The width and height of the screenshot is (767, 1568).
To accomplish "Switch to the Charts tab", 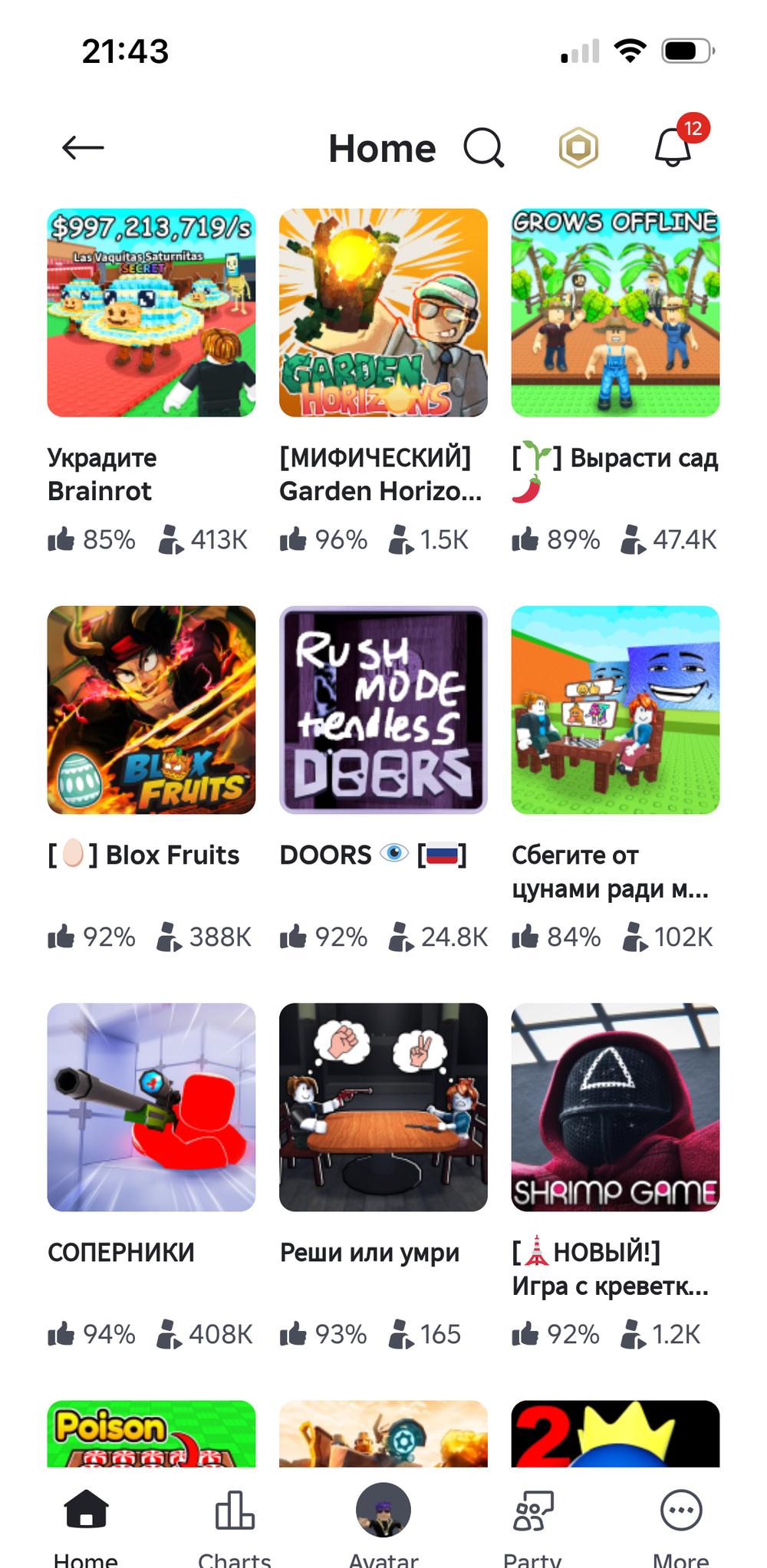I will 234,1523.
